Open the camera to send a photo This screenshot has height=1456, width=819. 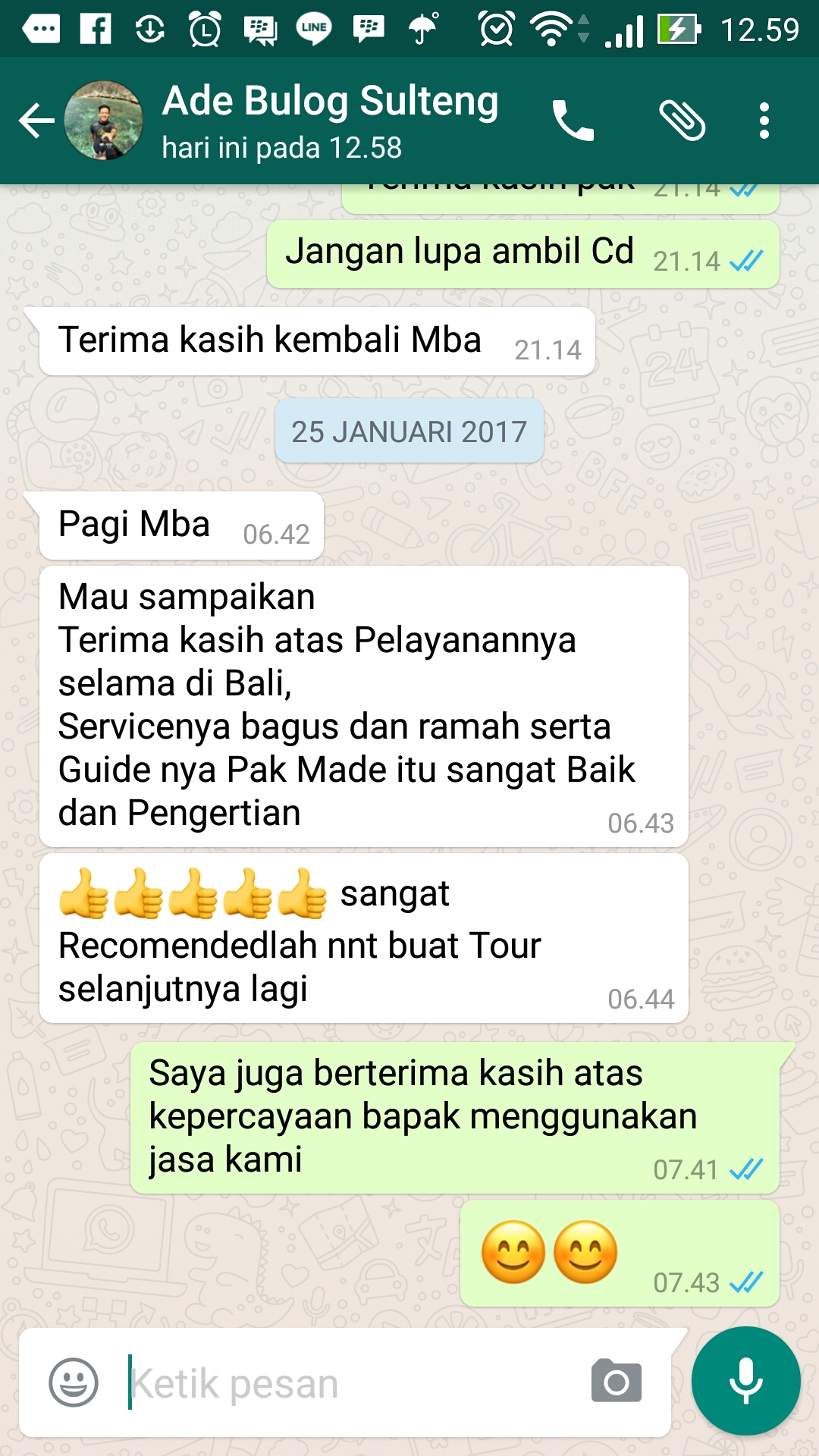617,1382
